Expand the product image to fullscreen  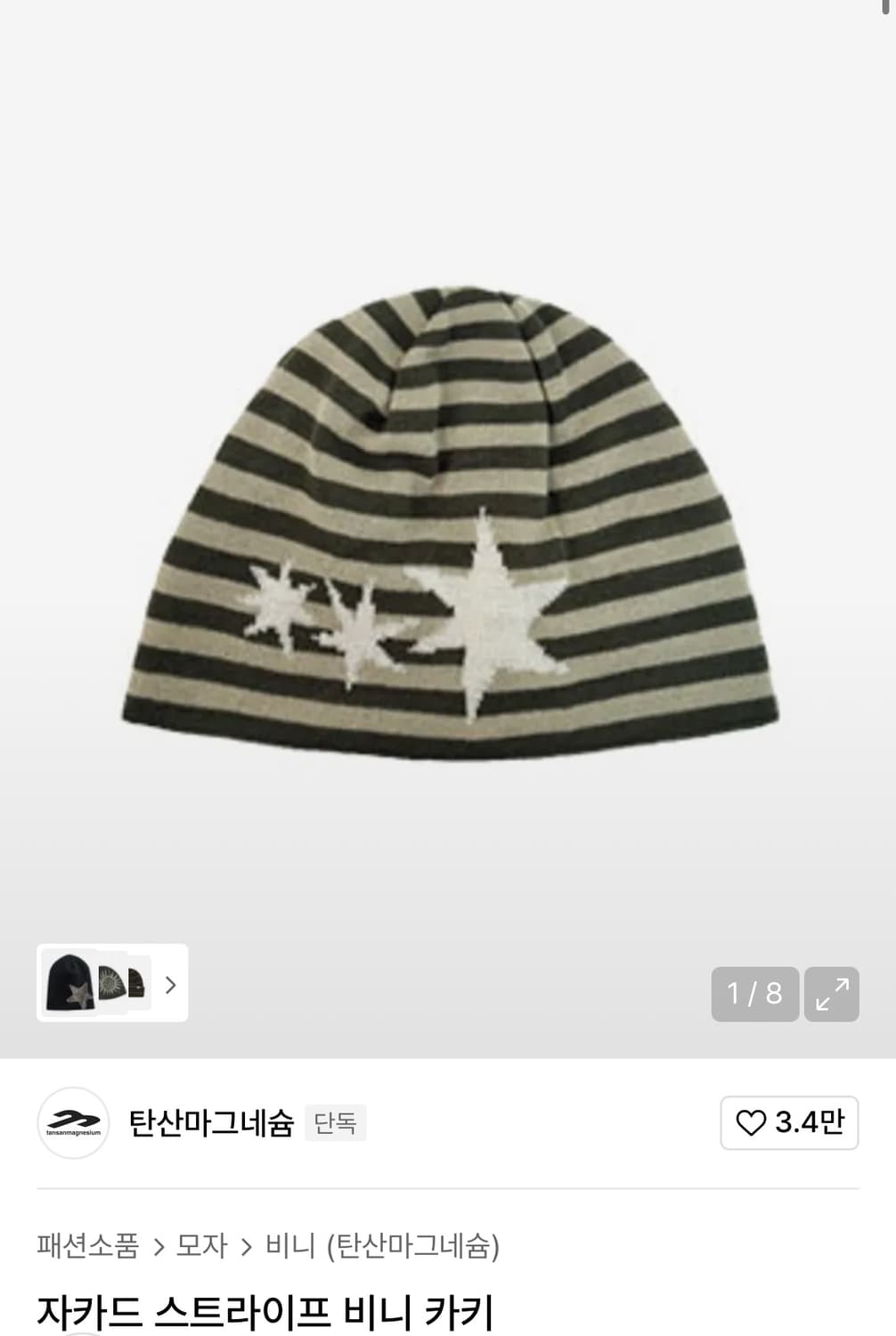[x=831, y=994]
